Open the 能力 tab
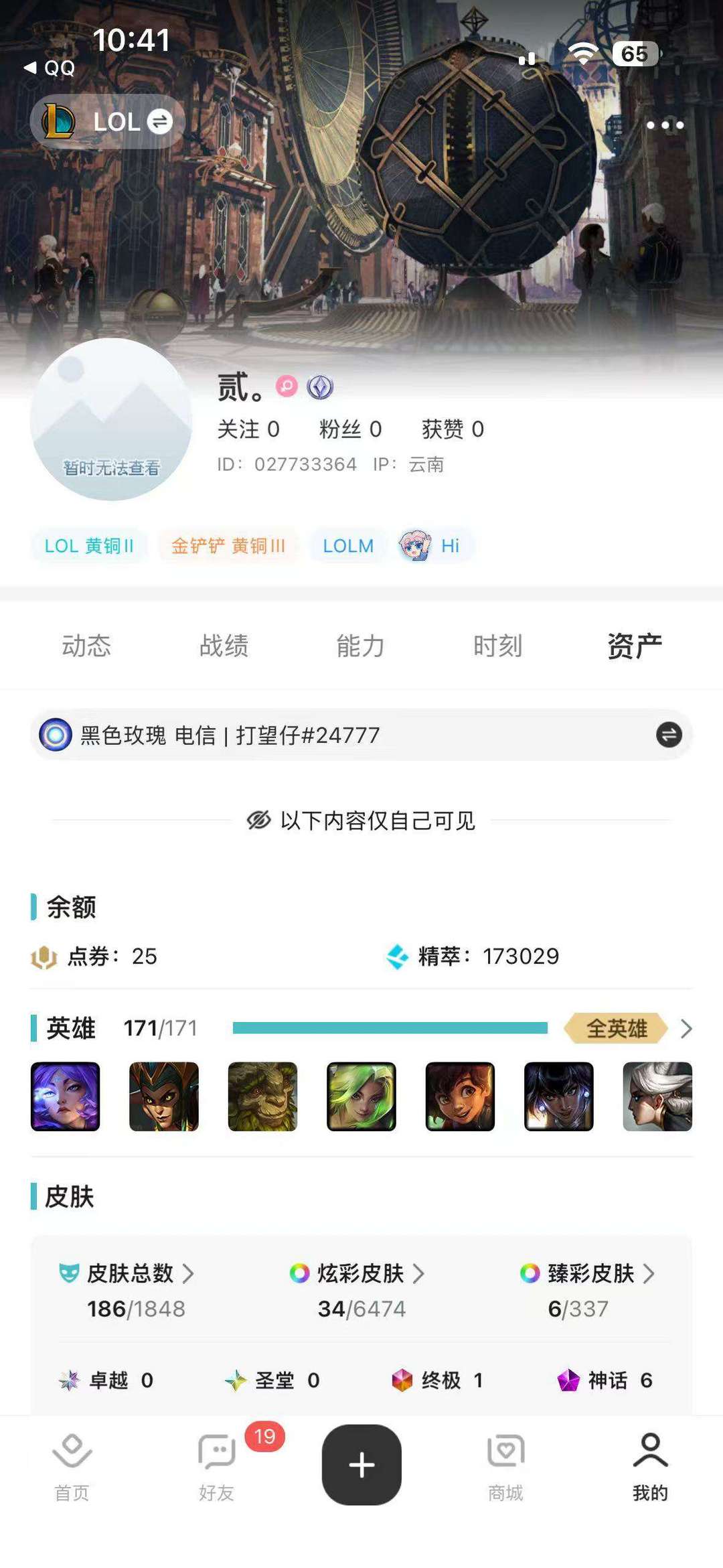The width and height of the screenshot is (723, 1568). point(361,646)
